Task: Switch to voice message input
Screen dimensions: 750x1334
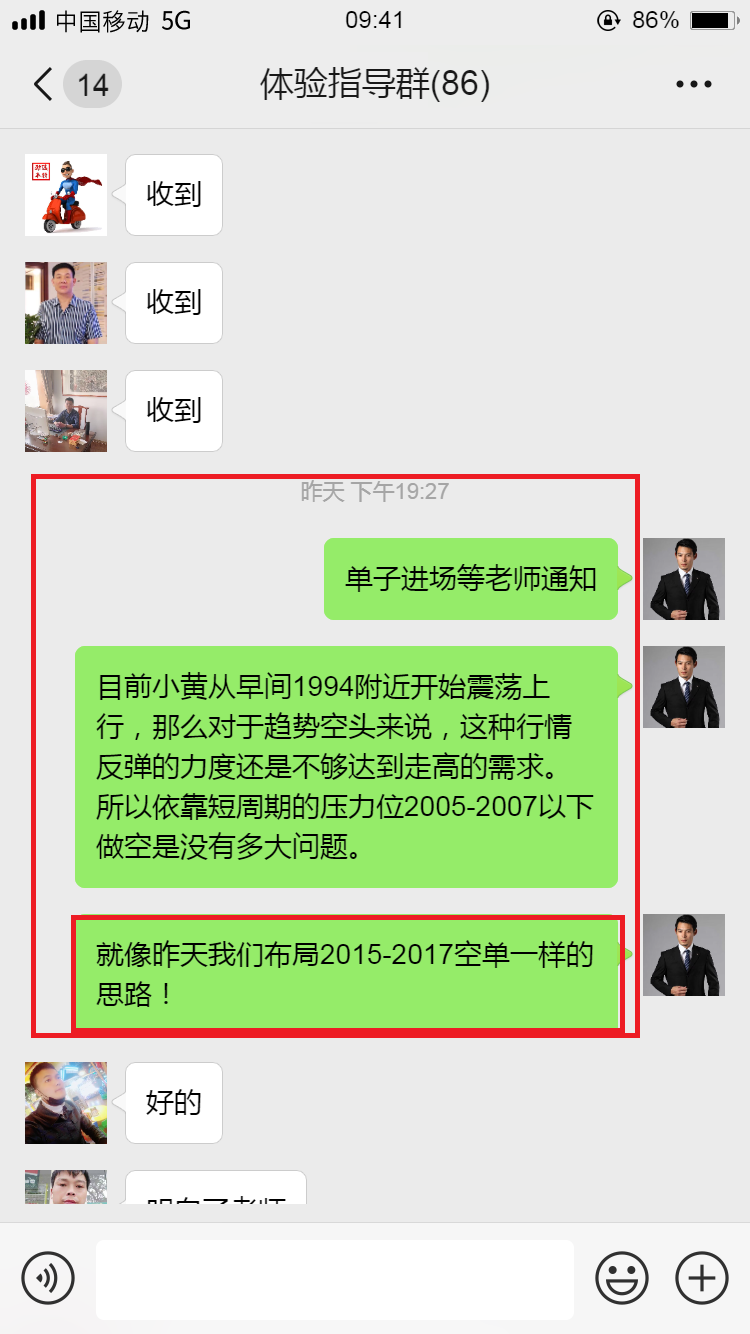Action: pos(48,1277)
